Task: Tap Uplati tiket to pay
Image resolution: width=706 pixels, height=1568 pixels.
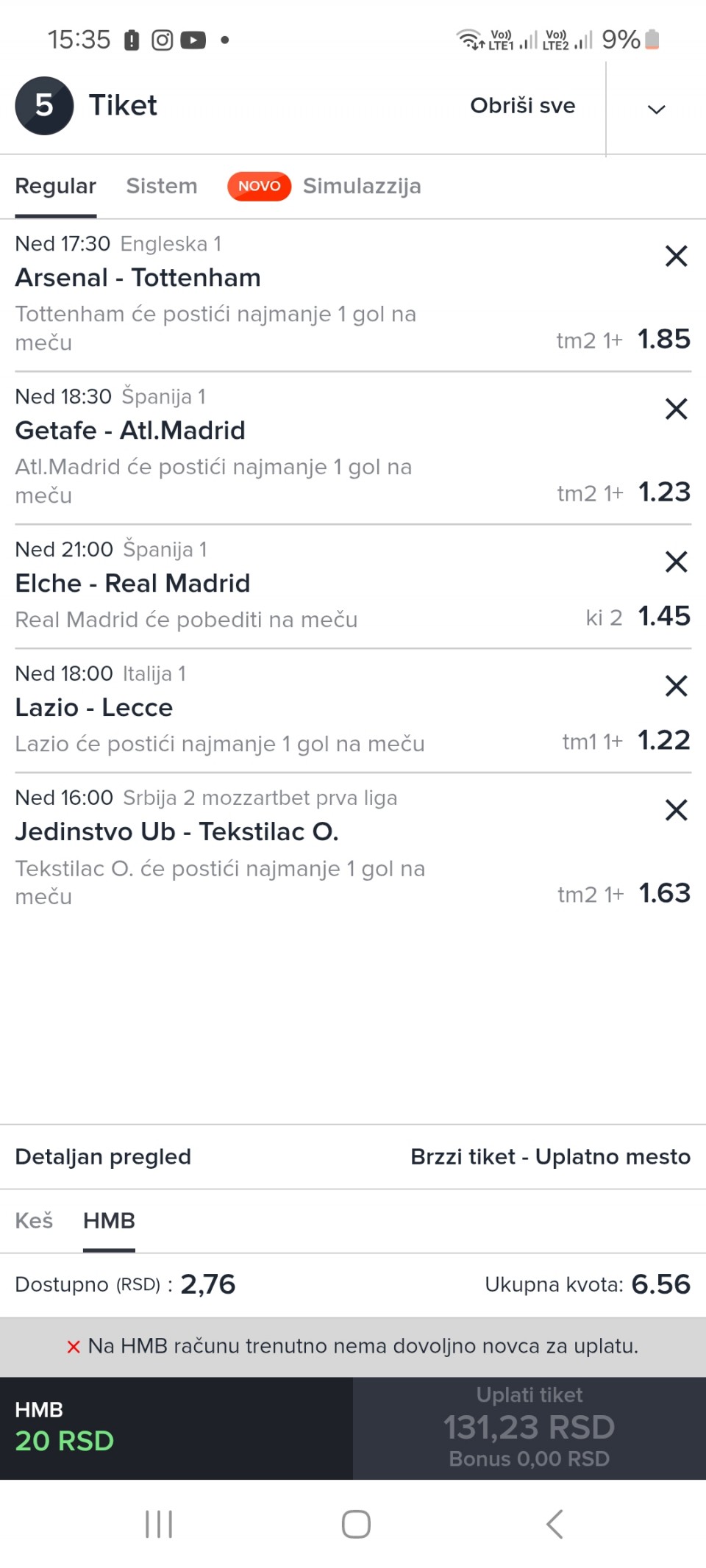Action: coord(529,1428)
